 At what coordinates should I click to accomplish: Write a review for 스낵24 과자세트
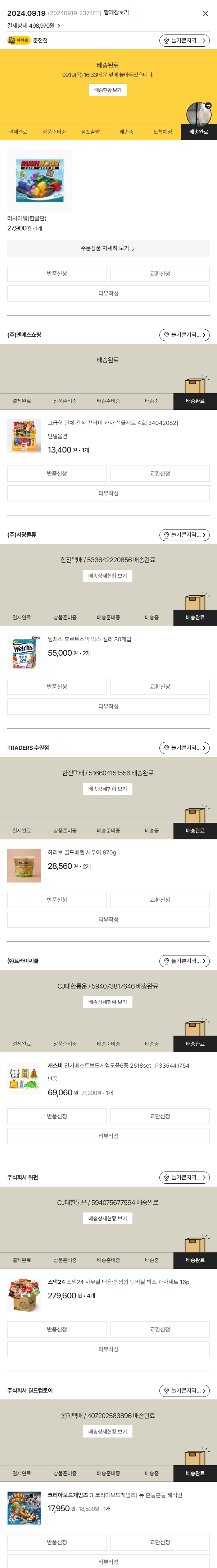pyautogui.click(x=108, y=1349)
